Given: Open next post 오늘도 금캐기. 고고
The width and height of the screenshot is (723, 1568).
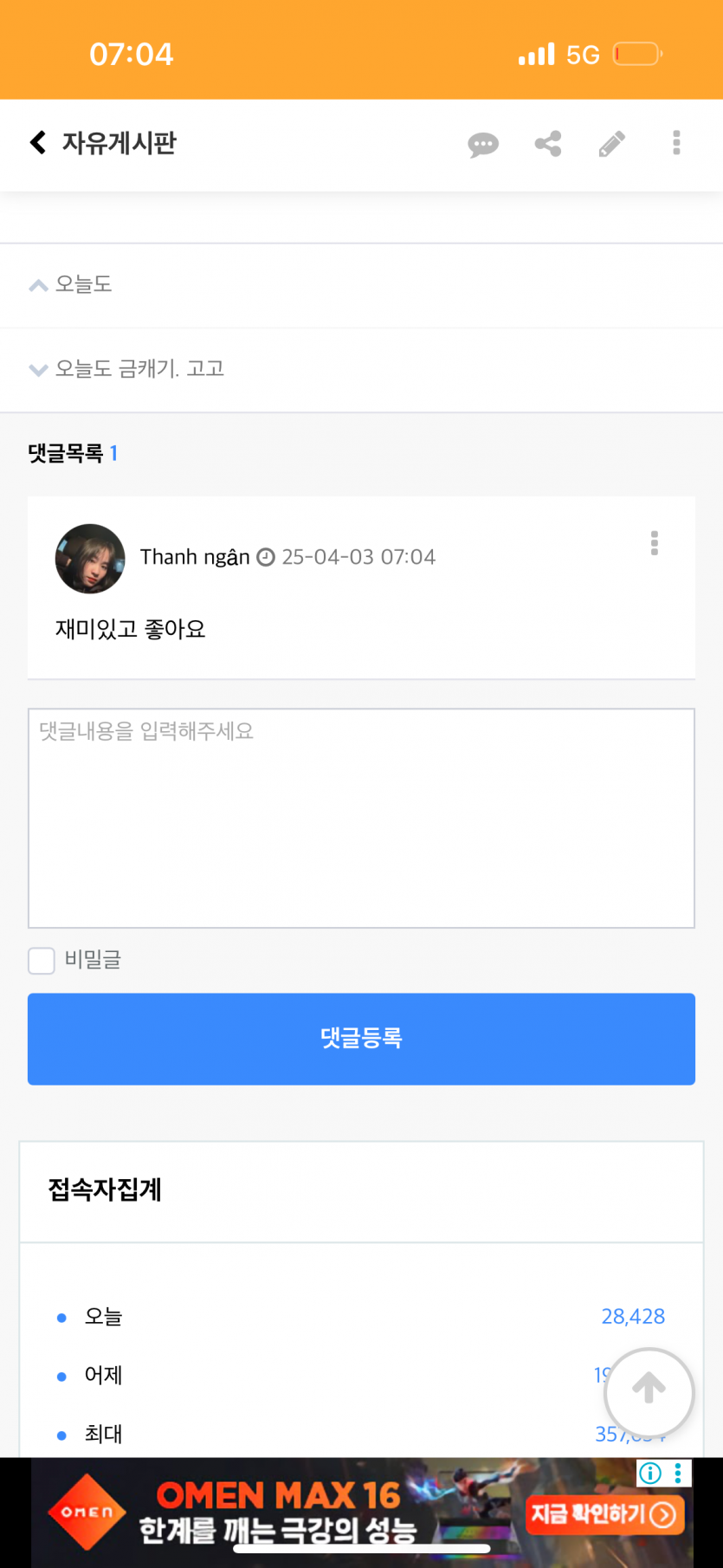Looking at the screenshot, I should pyautogui.click(x=361, y=369).
